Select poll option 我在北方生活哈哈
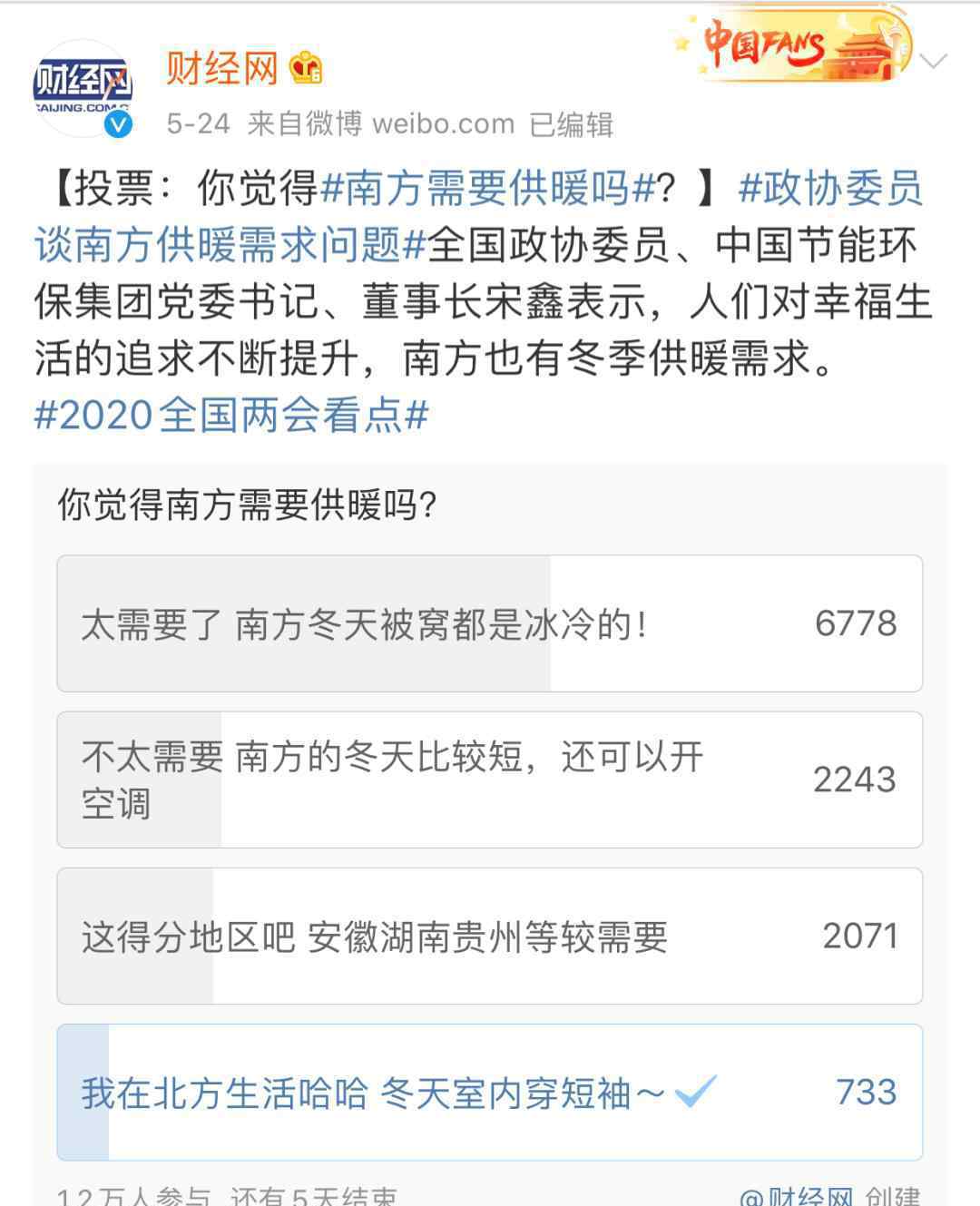This screenshot has height=1206, width=980. pyautogui.click(x=489, y=1092)
